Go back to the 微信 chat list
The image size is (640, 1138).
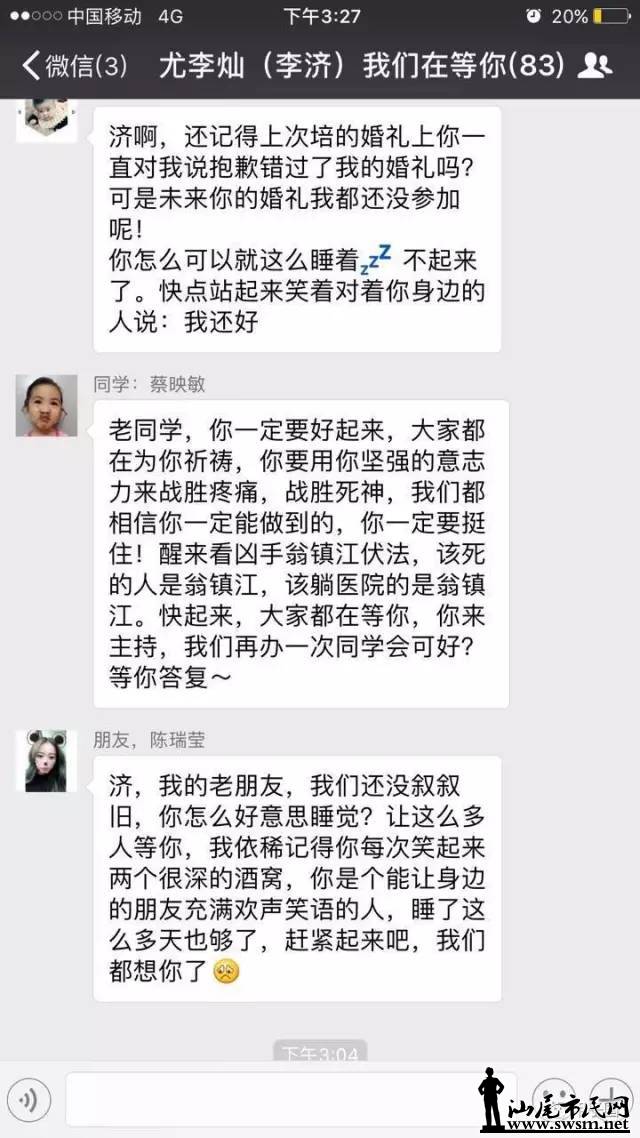click(75, 66)
